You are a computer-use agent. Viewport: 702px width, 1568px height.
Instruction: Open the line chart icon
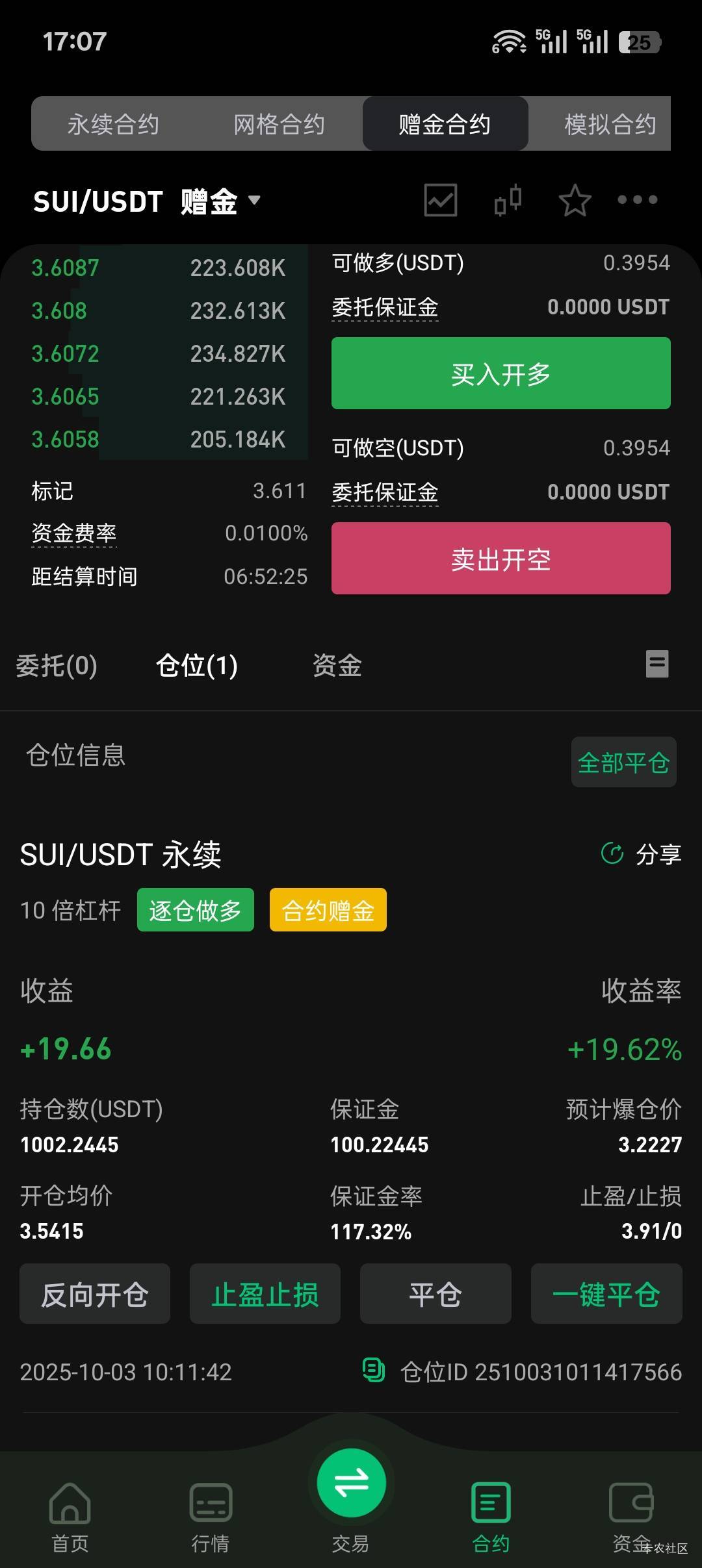pos(441,200)
